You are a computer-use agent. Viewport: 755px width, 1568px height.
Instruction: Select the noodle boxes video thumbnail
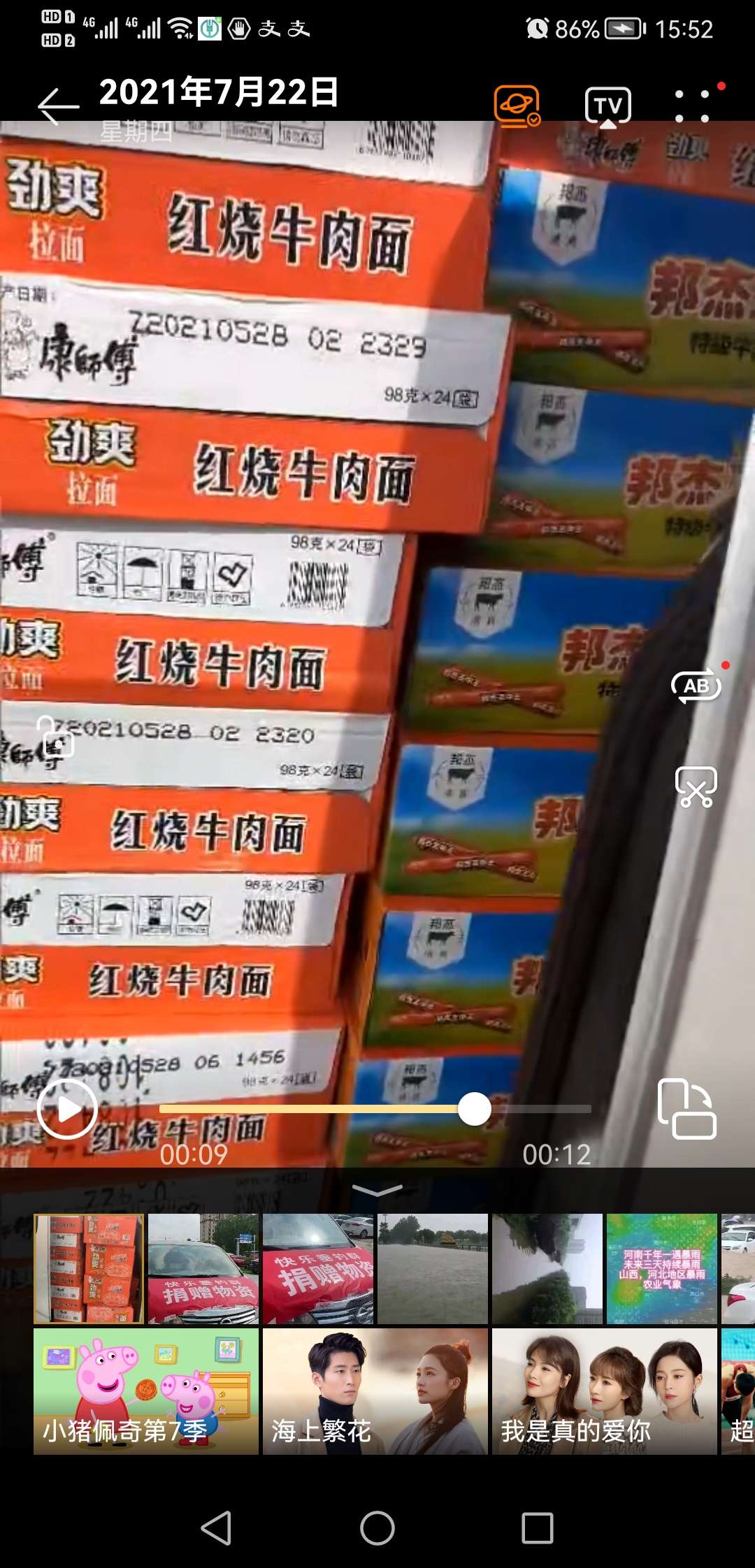pyautogui.click(x=89, y=1269)
